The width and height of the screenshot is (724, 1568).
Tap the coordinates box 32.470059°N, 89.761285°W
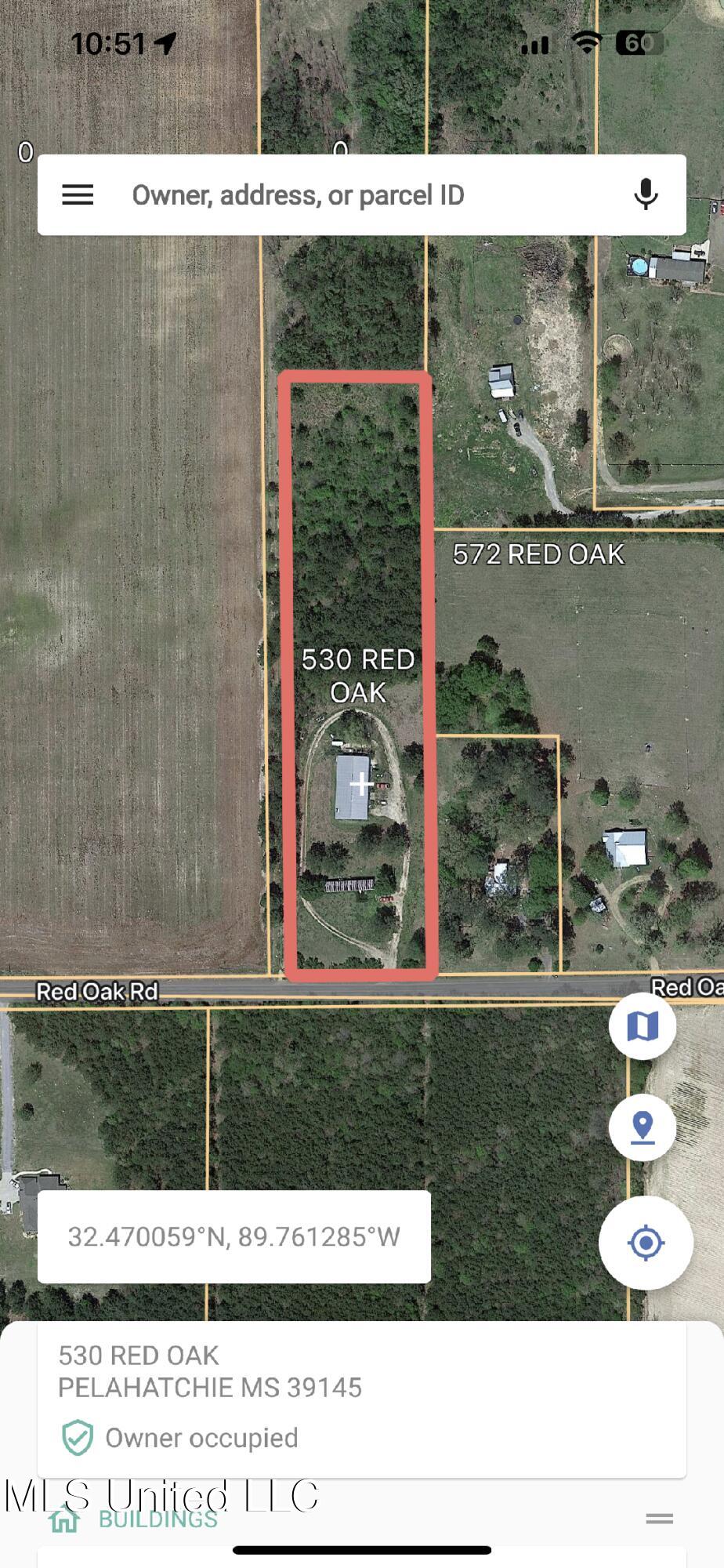[x=233, y=1236]
